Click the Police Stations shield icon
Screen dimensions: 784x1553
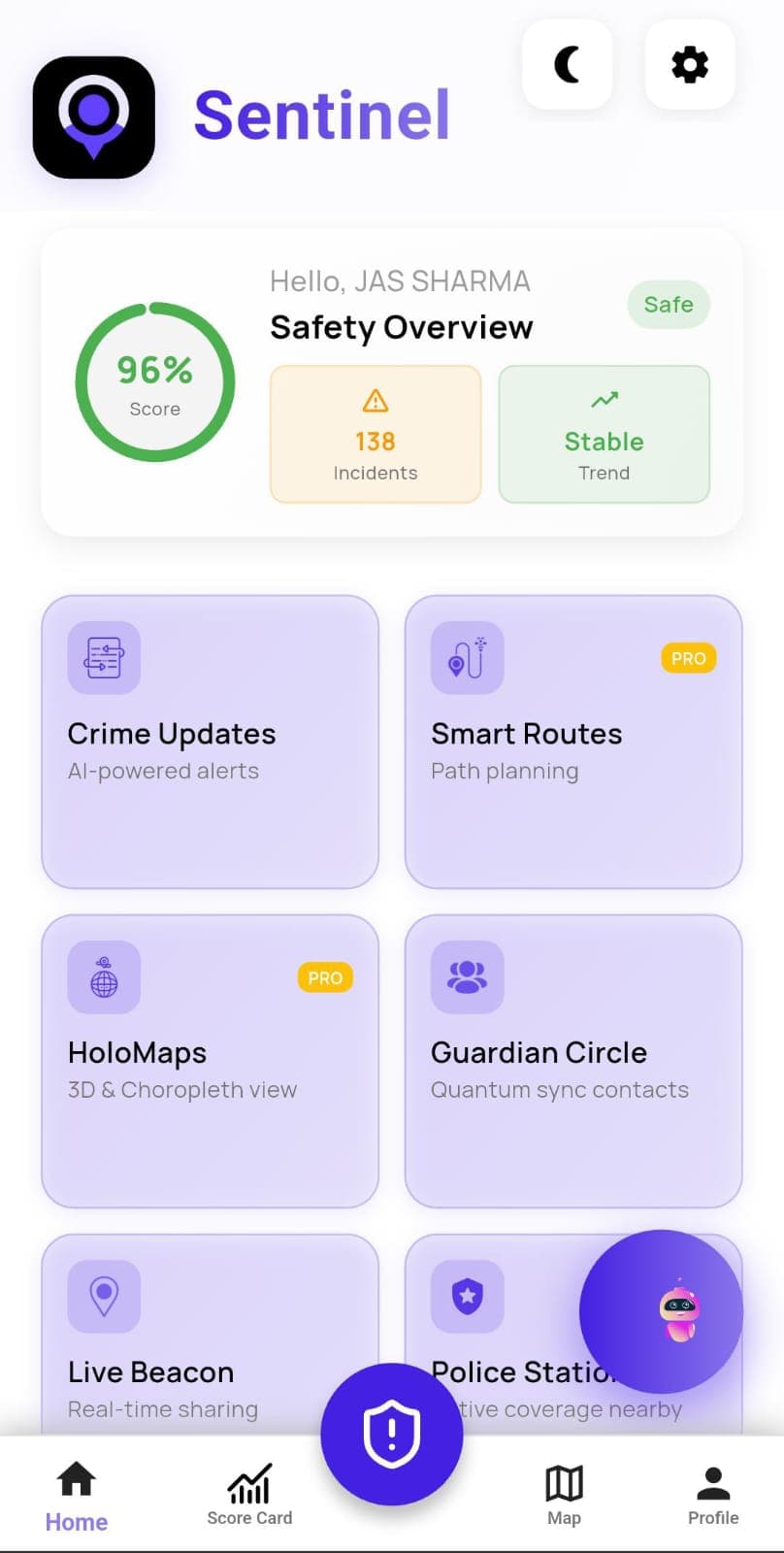pyautogui.click(x=467, y=1295)
